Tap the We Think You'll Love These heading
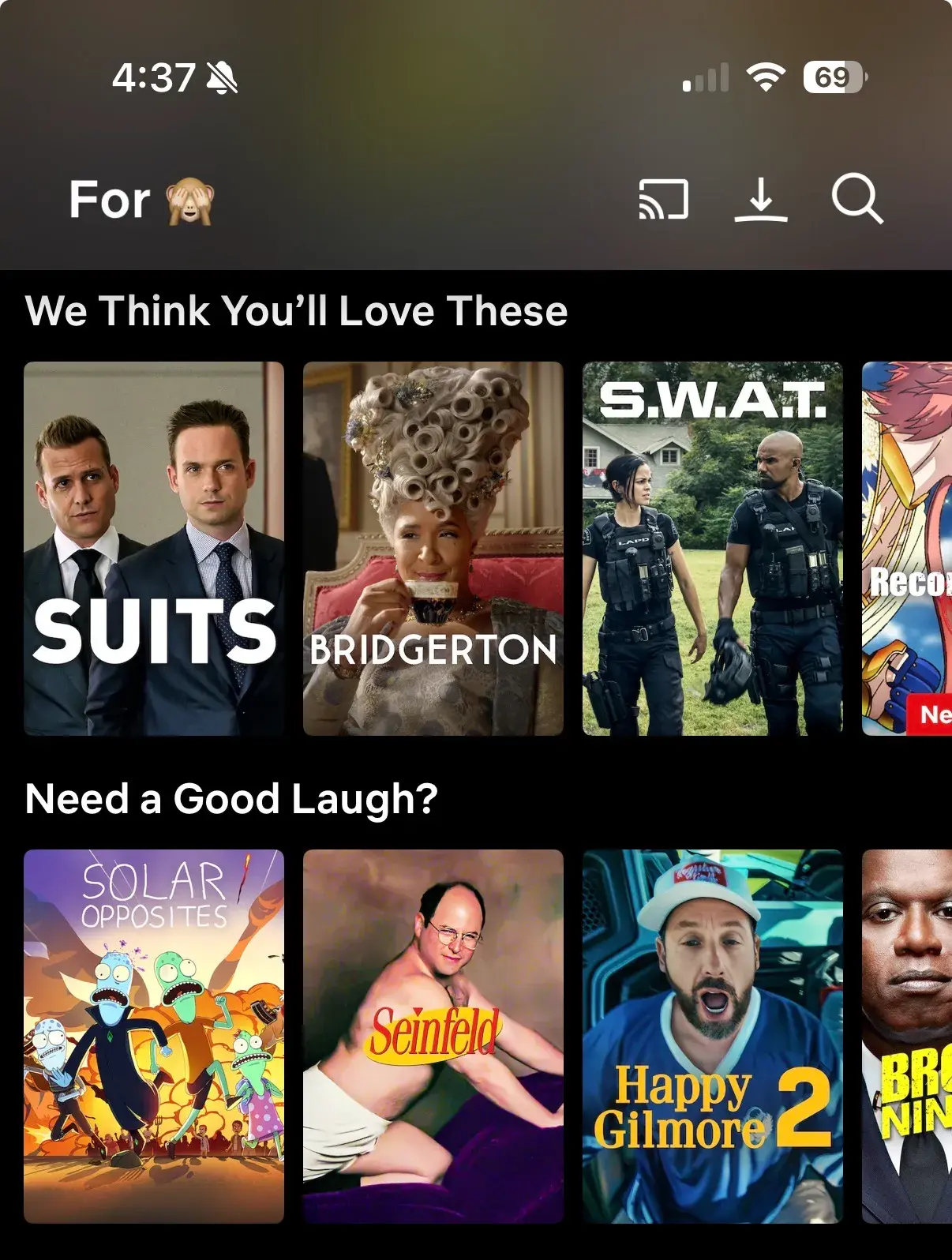Image resolution: width=952 pixels, height=1260 pixels. tap(298, 311)
